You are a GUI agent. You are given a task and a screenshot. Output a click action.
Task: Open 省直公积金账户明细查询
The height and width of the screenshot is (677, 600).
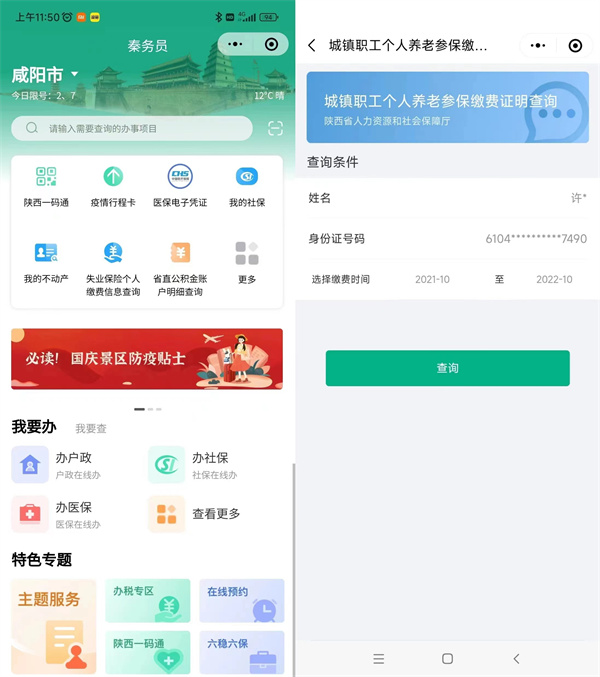pos(180,267)
